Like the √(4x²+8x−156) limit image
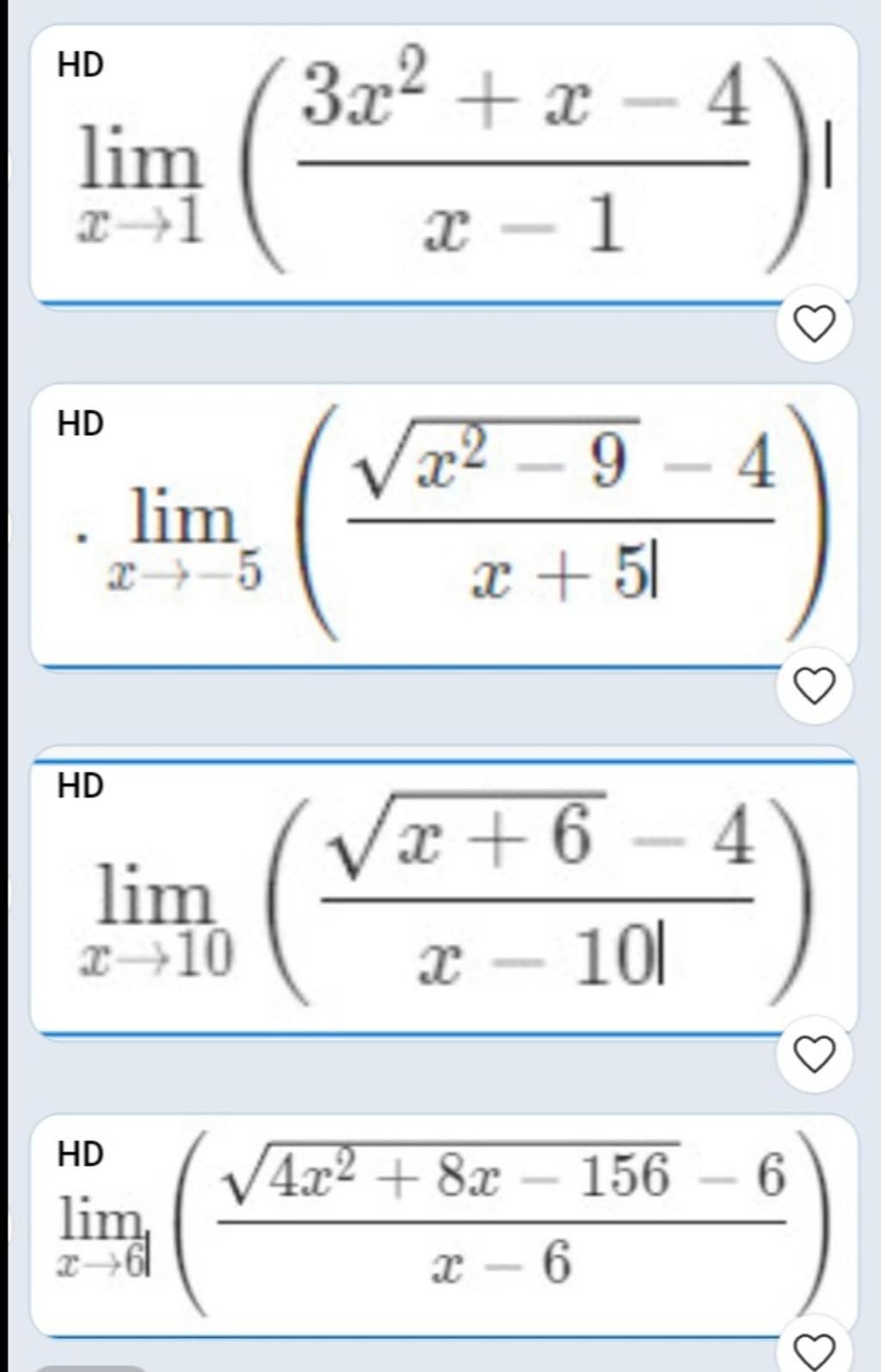The height and width of the screenshot is (1372, 881). pyautogui.click(x=814, y=1350)
